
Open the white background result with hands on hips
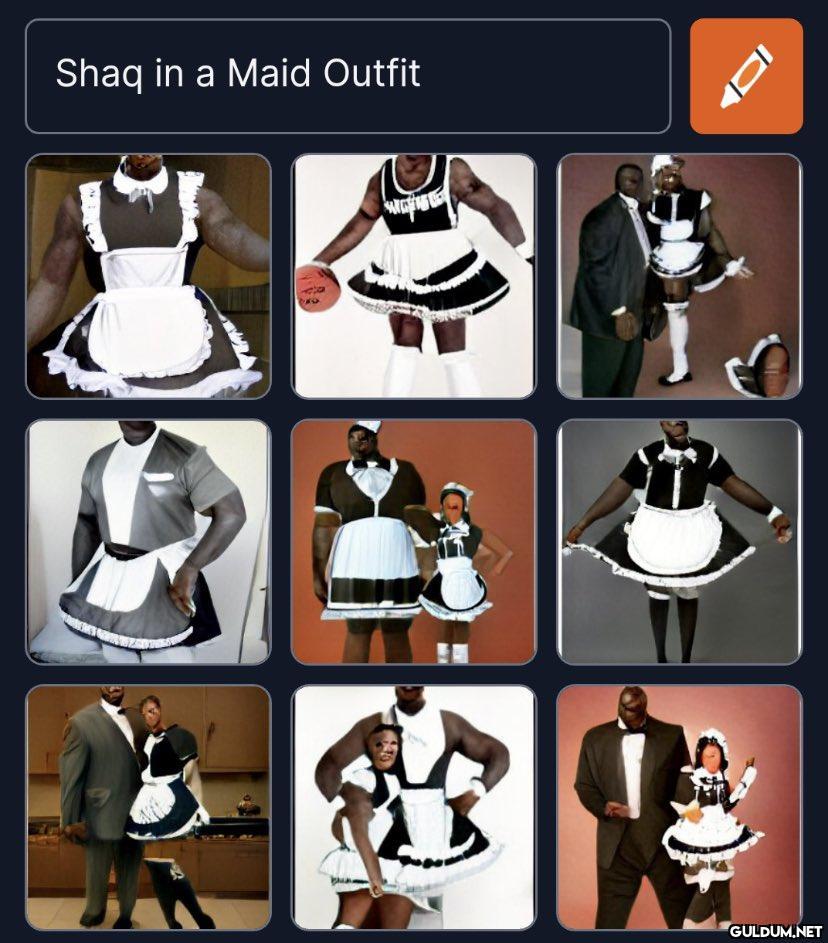[x=413, y=807]
